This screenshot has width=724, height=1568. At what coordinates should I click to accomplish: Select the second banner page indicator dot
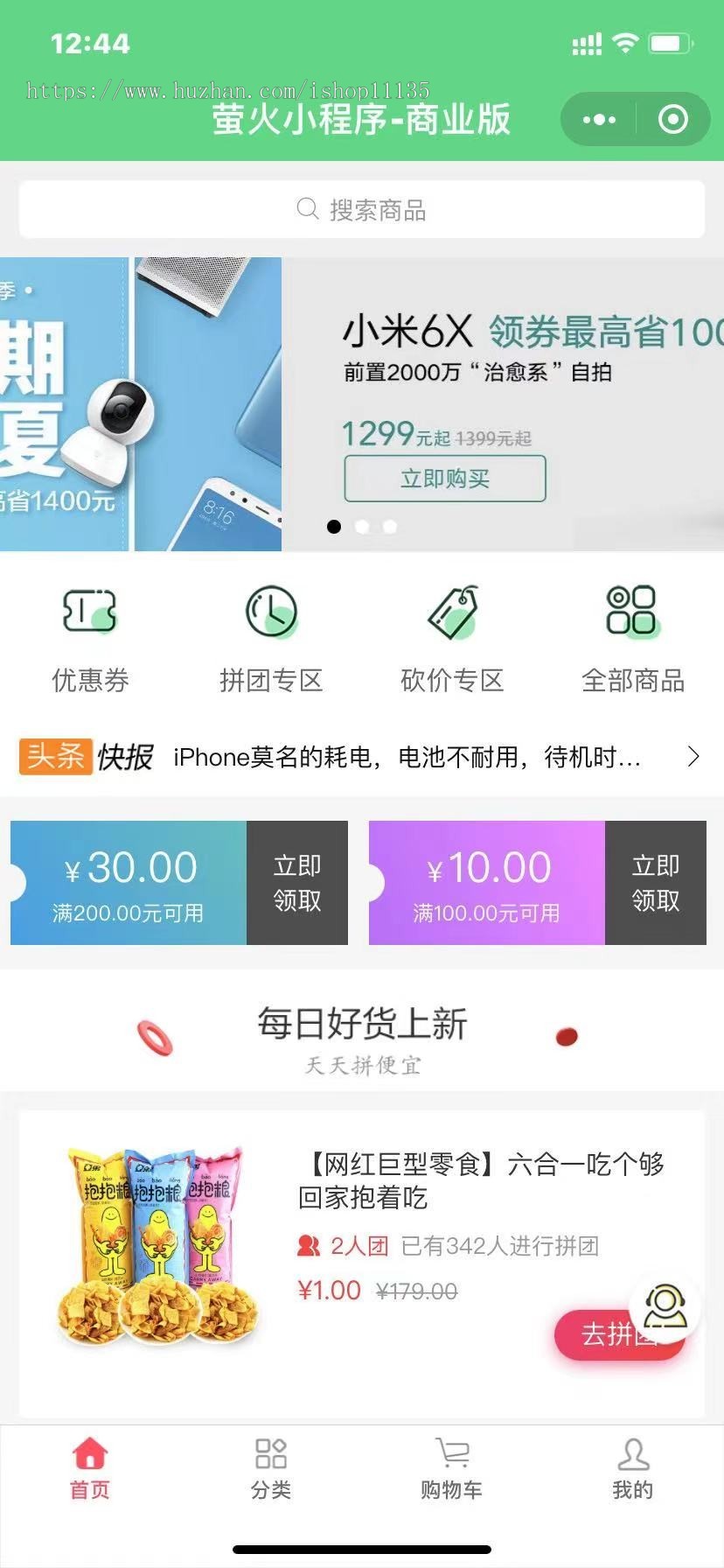coord(362,527)
